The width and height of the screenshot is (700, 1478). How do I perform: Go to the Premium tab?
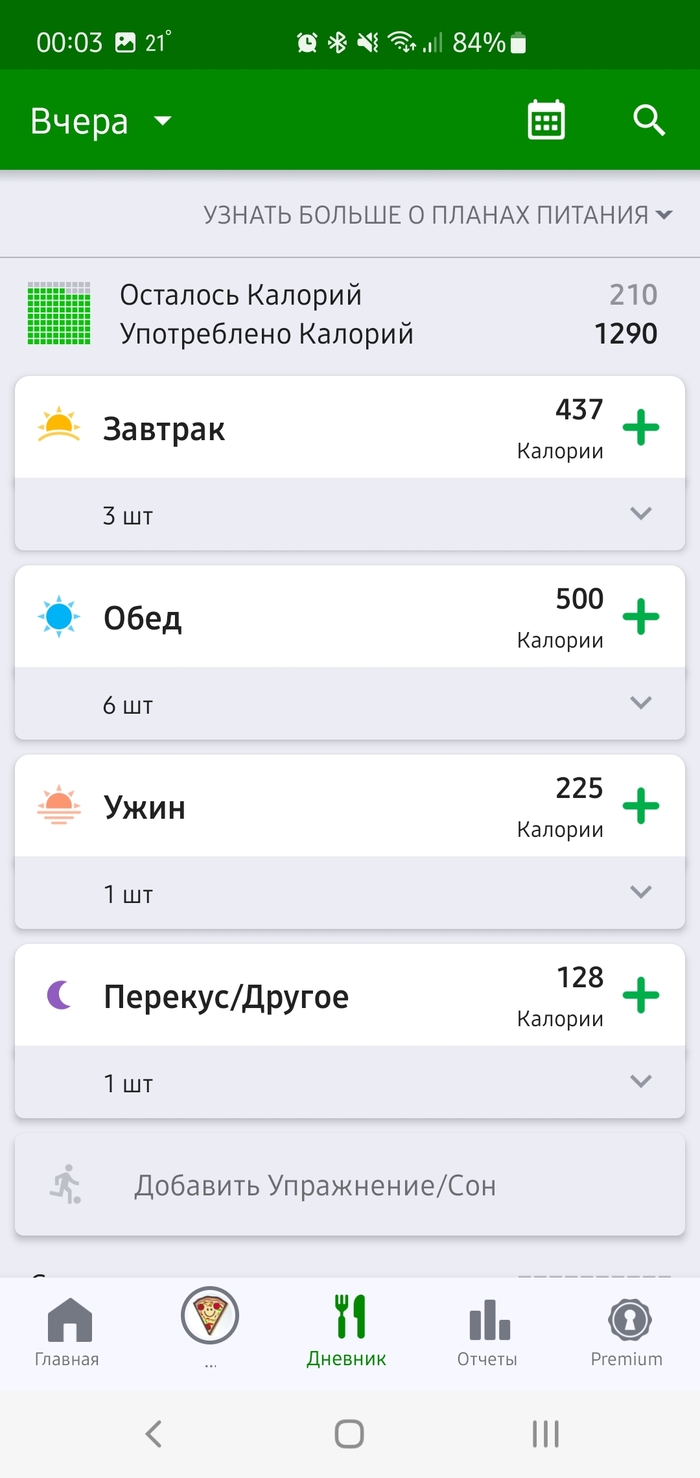627,1331
